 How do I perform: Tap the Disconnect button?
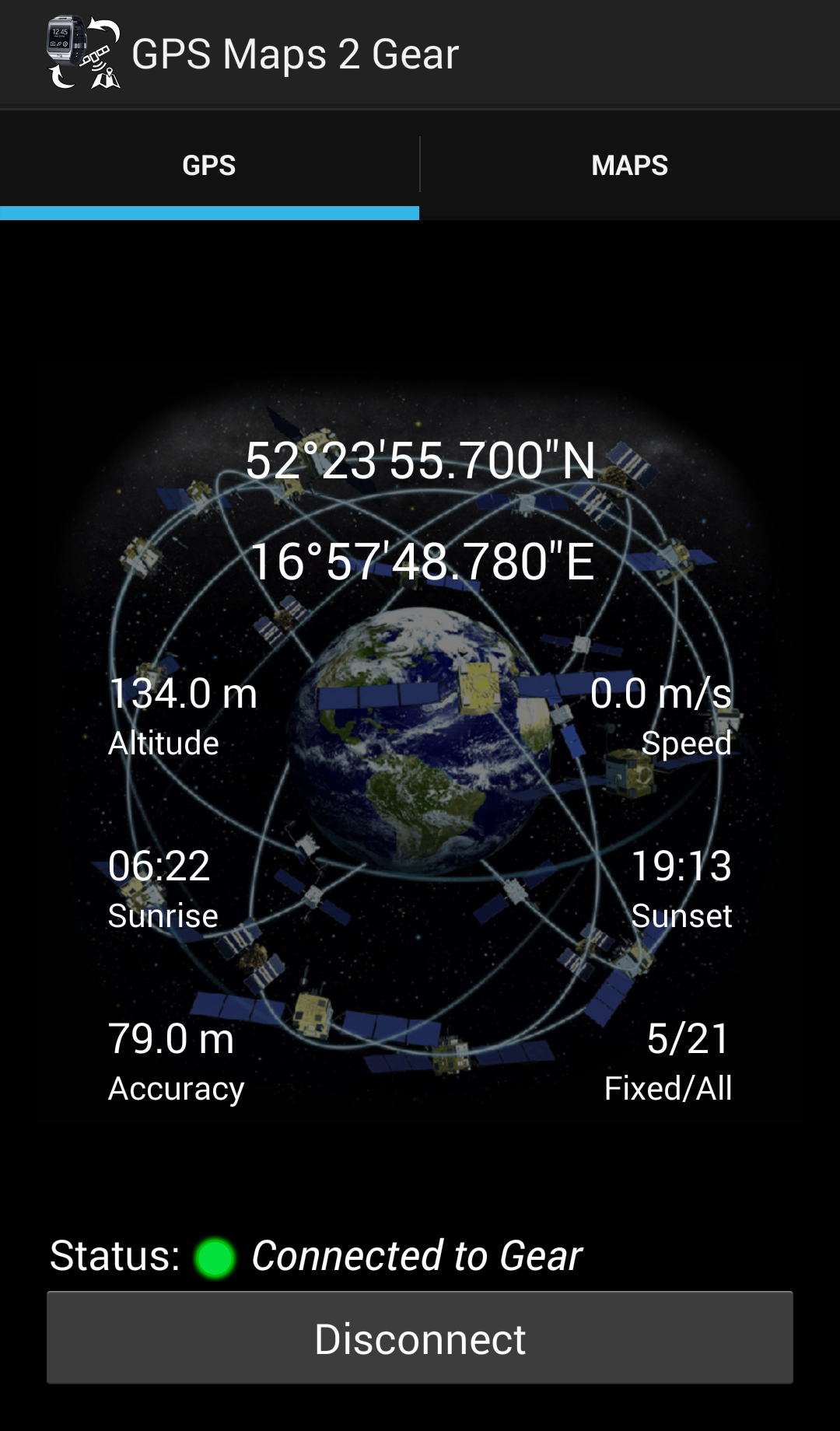pyautogui.click(x=420, y=1338)
